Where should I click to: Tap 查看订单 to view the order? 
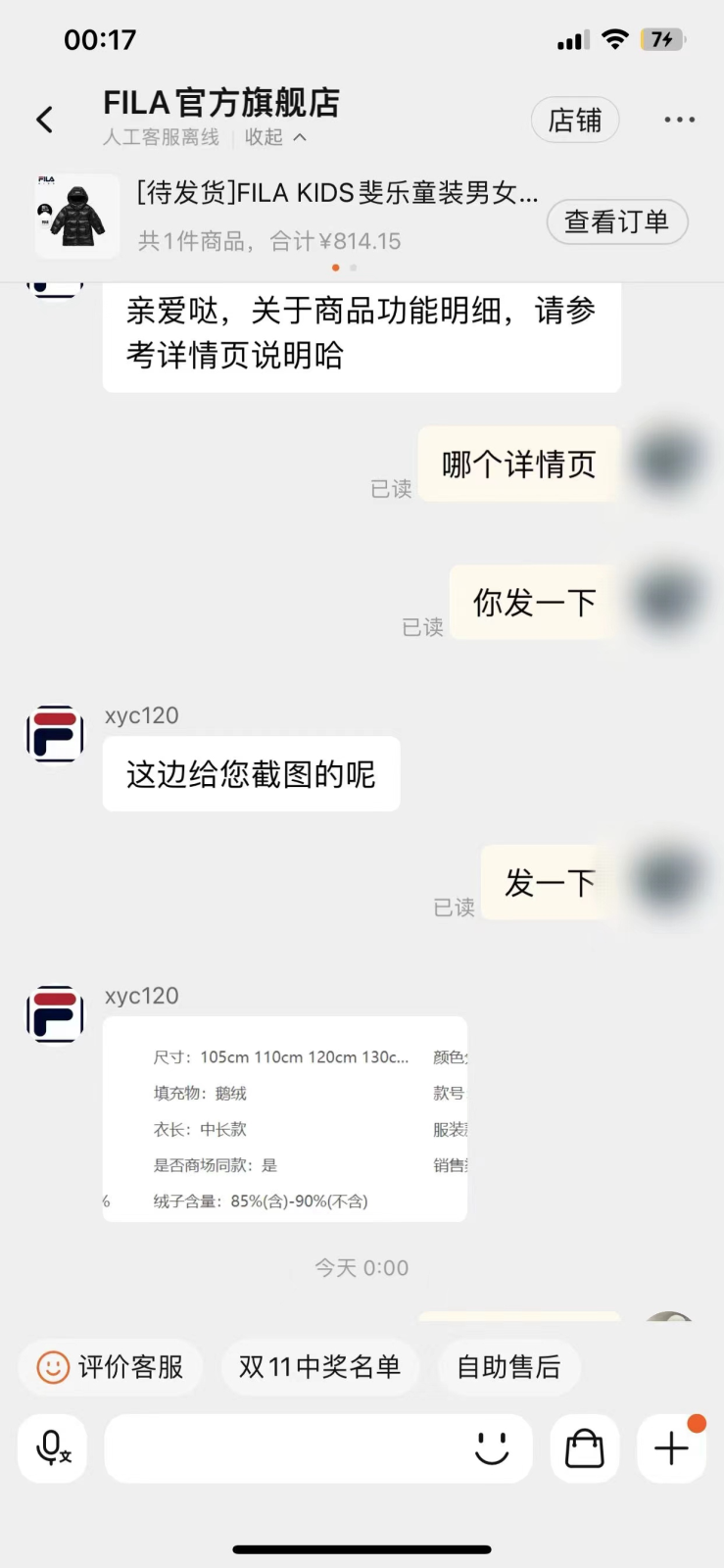click(x=616, y=221)
